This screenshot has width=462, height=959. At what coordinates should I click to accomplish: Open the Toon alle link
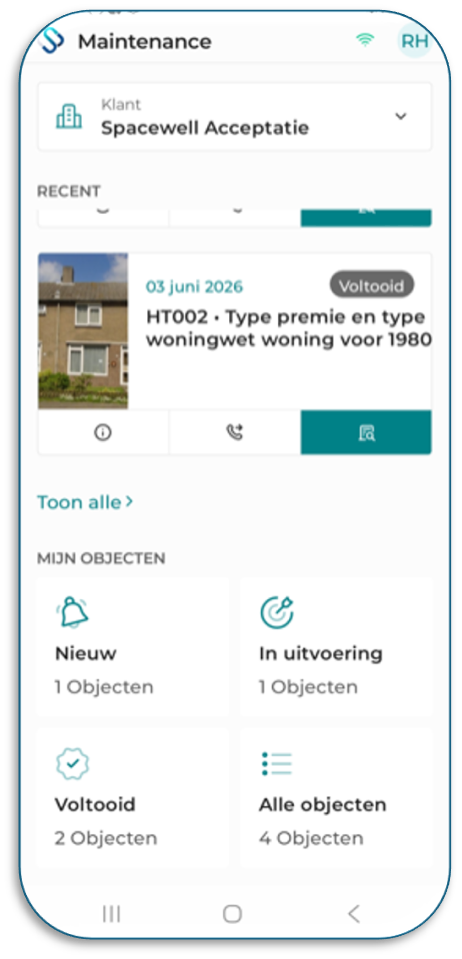click(85, 502)
